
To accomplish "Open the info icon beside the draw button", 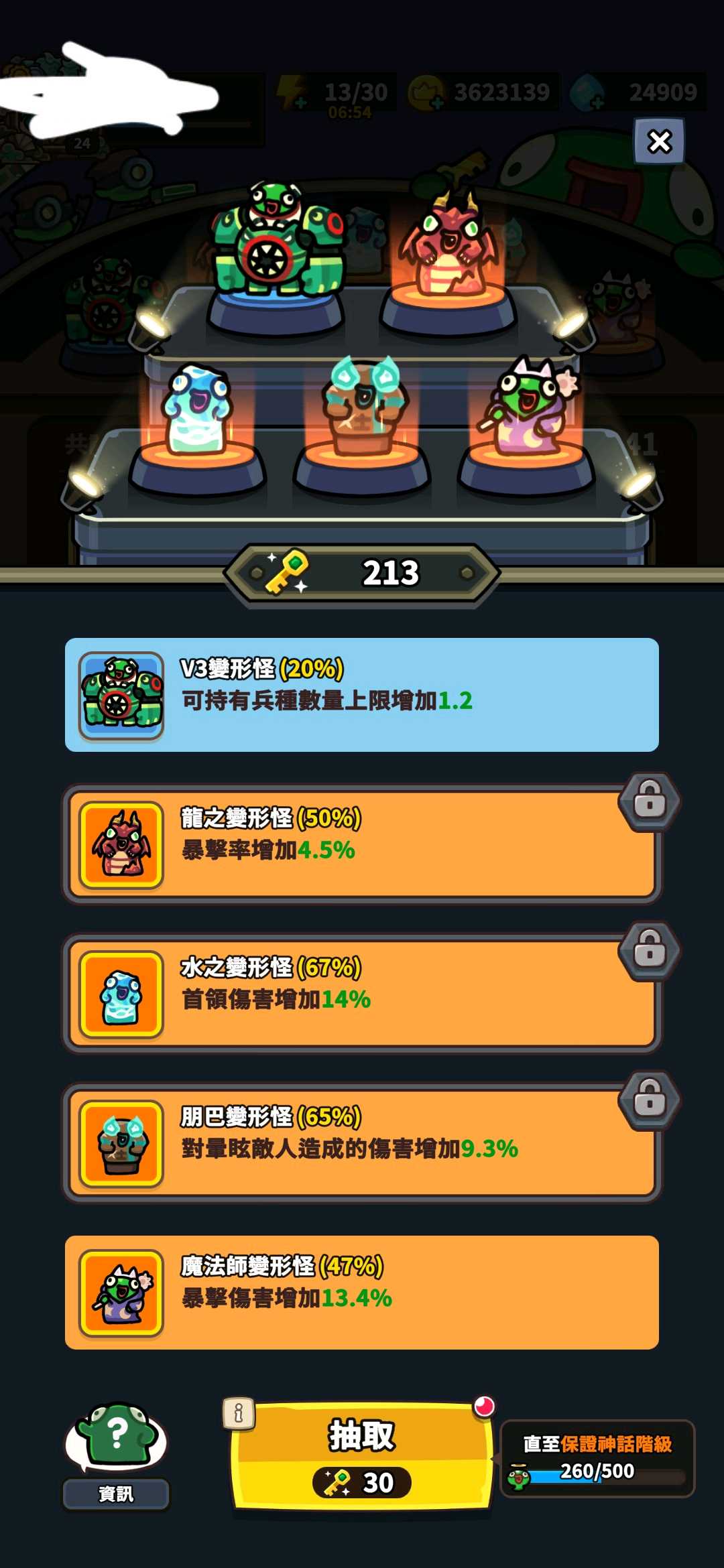I will click(x=239, y=1413).
